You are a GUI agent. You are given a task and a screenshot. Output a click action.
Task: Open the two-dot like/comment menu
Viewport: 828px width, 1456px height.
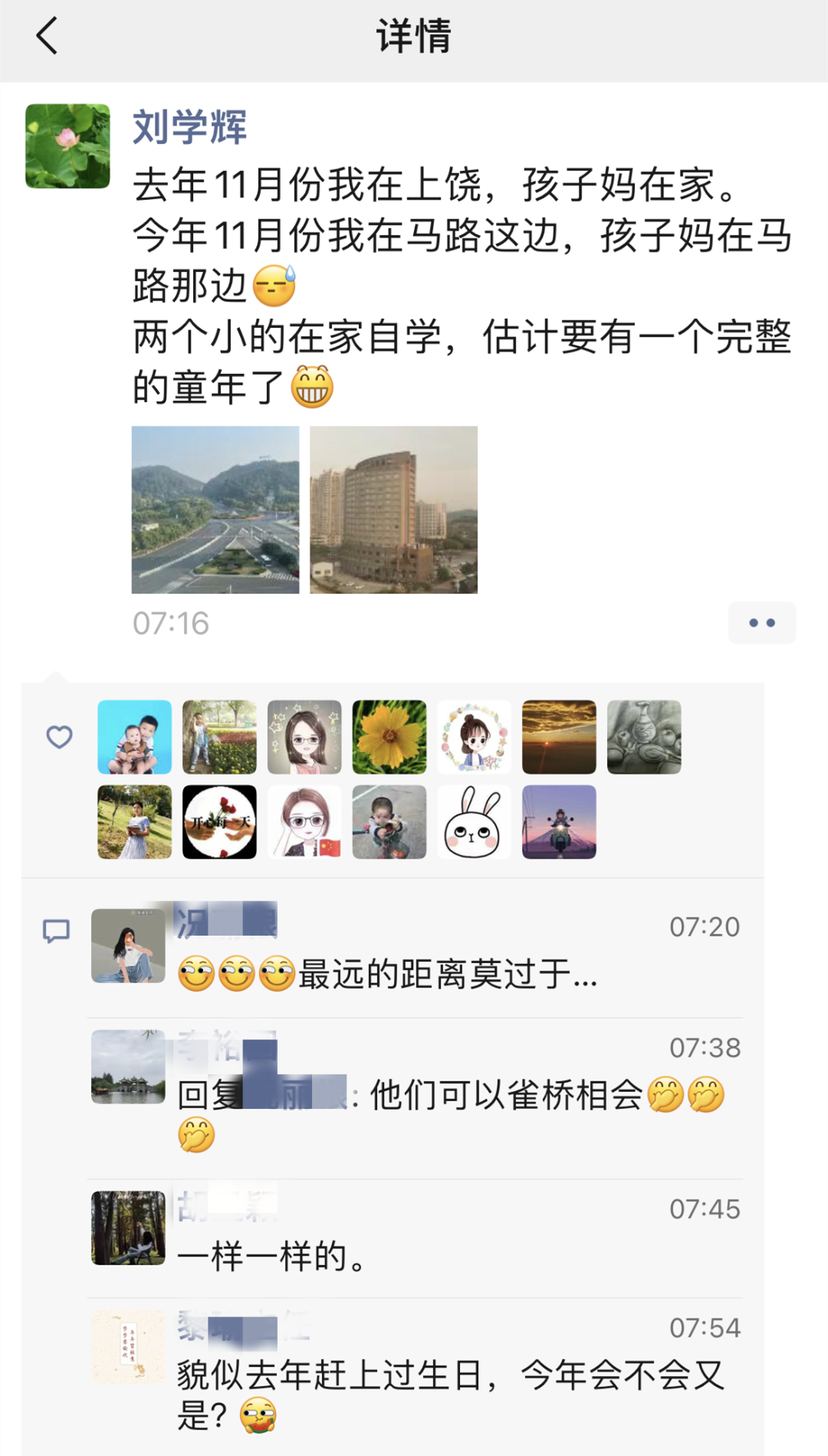(761, 623)
